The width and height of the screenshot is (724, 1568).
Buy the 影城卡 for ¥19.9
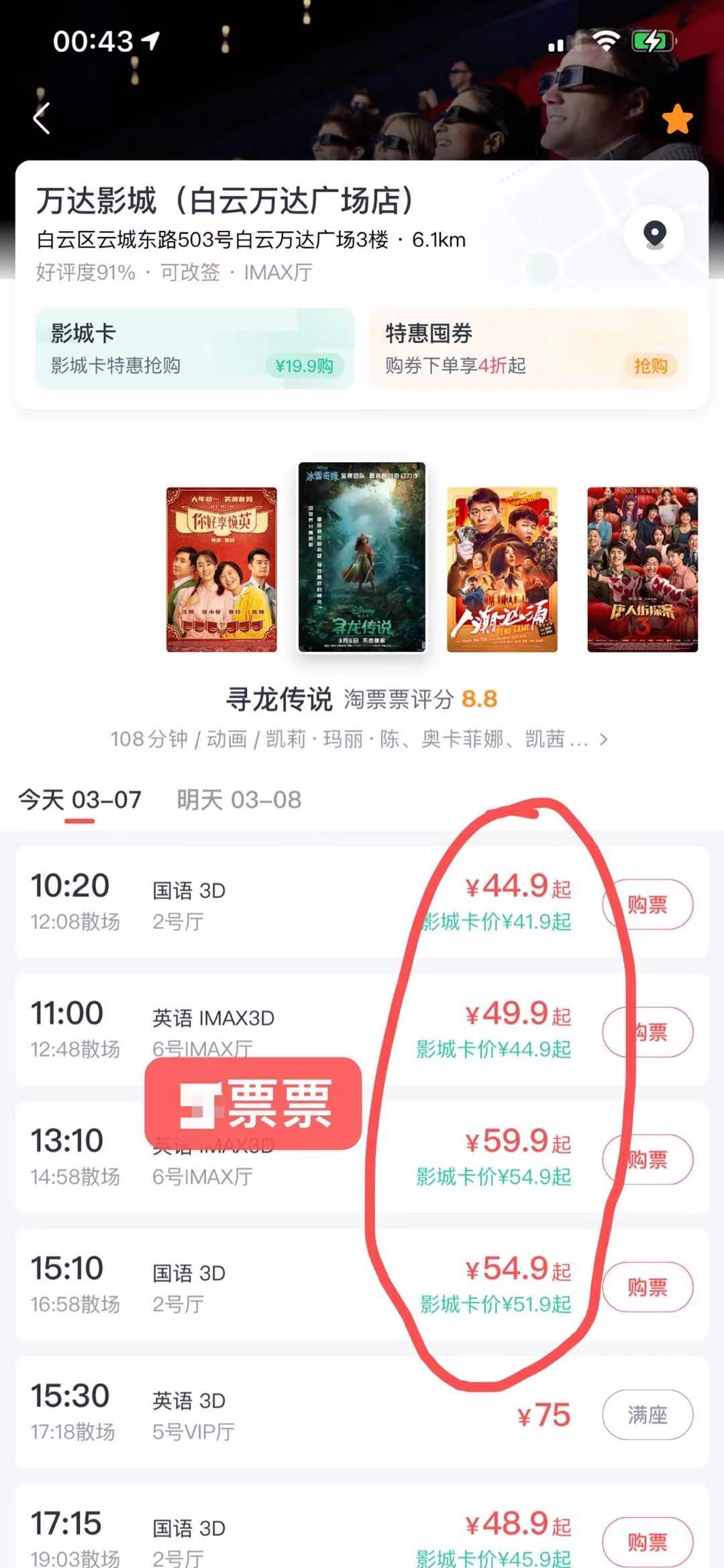(x=304, y=366)
